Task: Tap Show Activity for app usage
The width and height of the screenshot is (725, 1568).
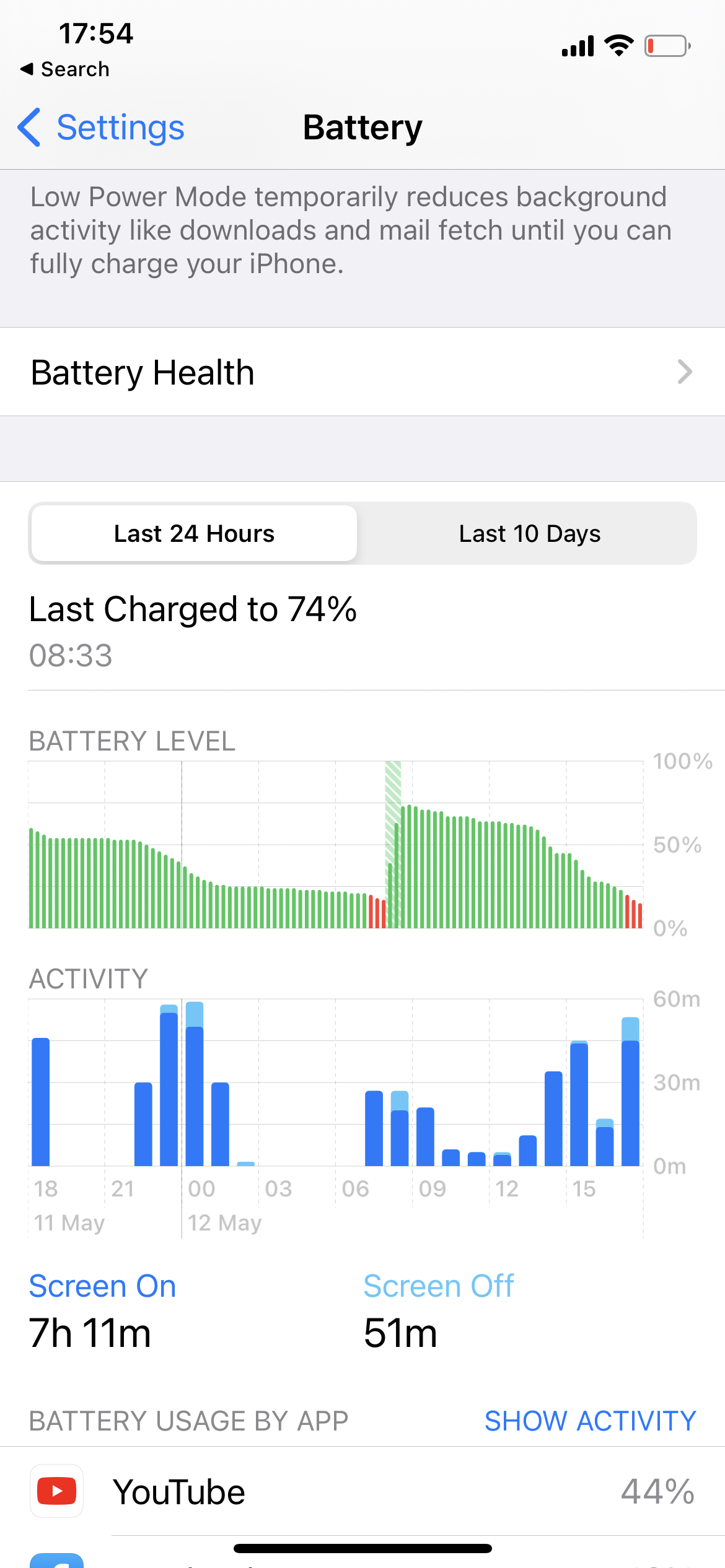Action: (x=590, y=1421)
